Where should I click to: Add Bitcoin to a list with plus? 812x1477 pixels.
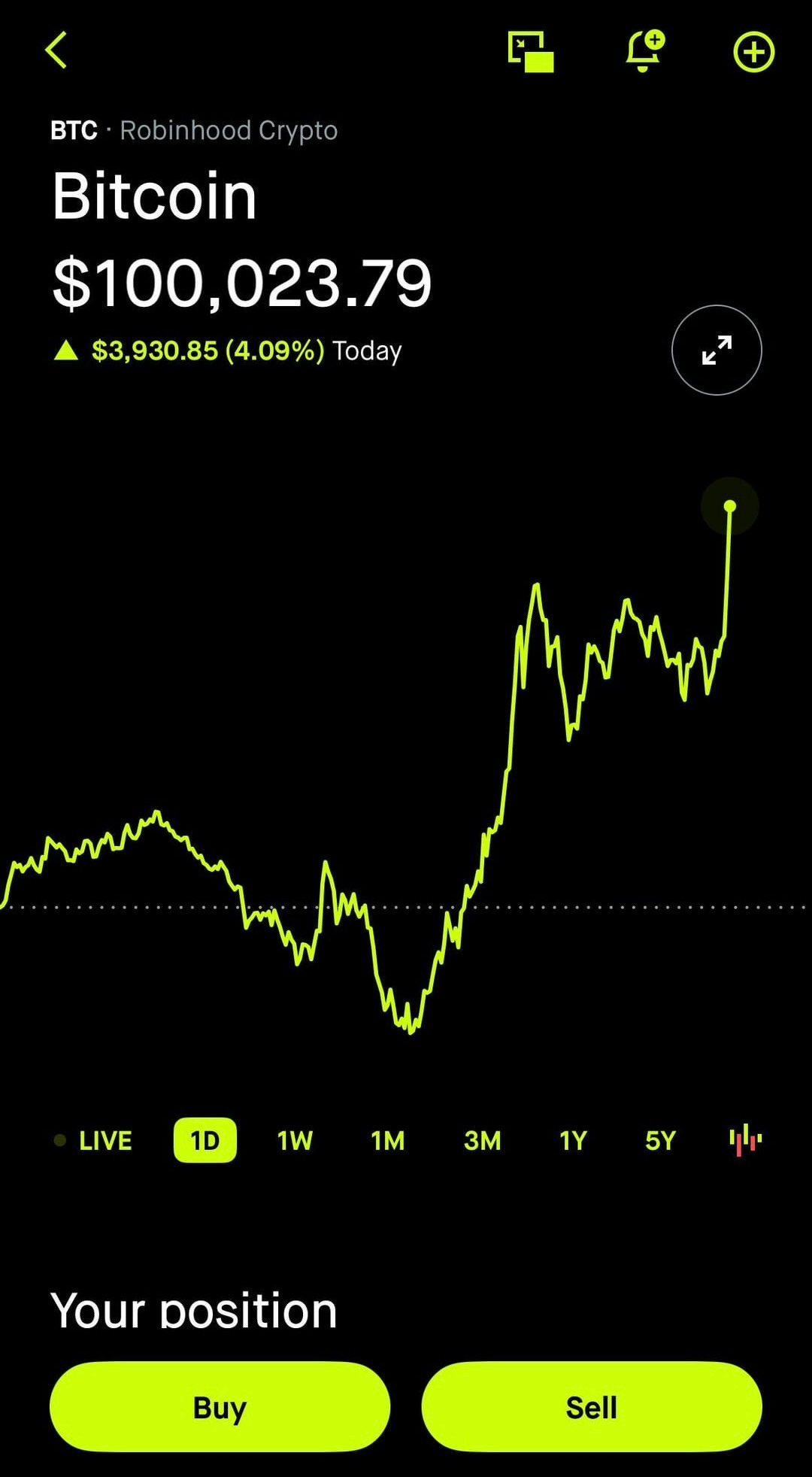[x=753, y=52]
